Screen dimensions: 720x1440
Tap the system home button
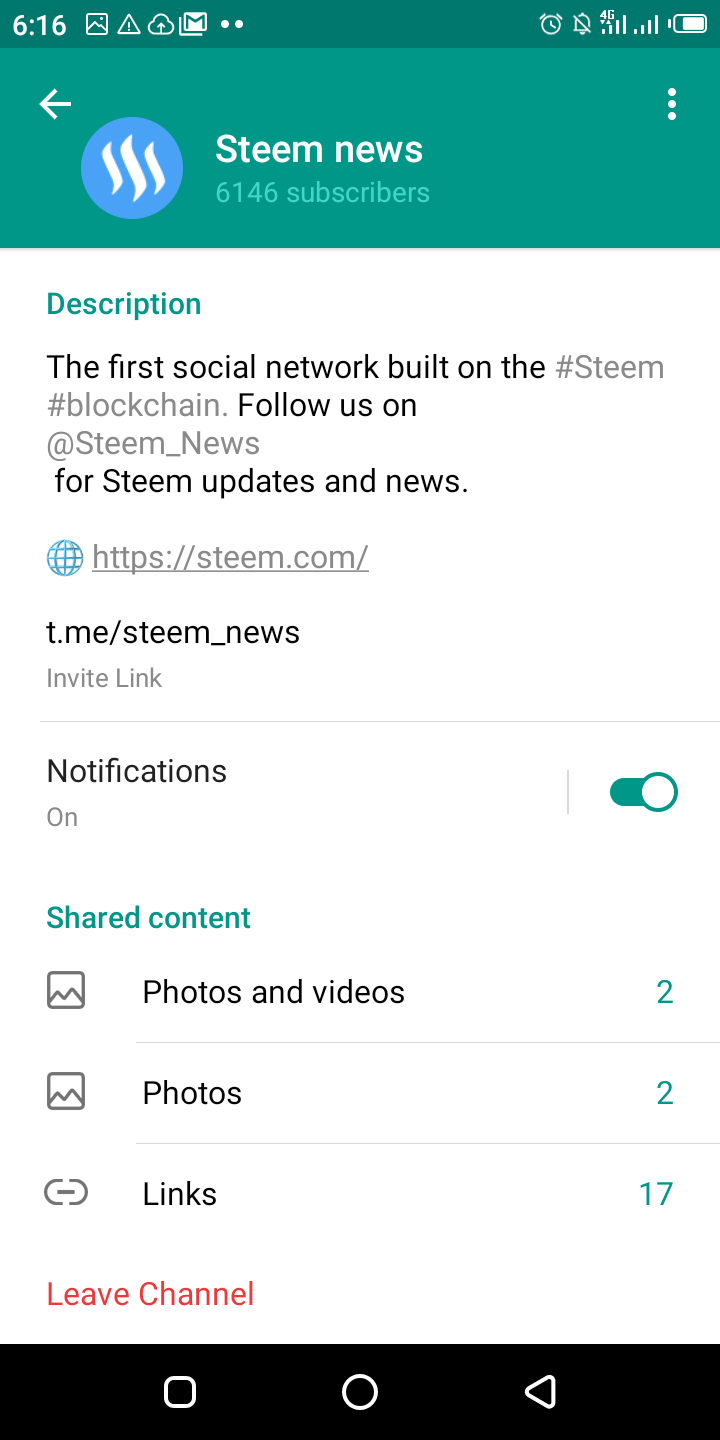(x=360, y=1392)
